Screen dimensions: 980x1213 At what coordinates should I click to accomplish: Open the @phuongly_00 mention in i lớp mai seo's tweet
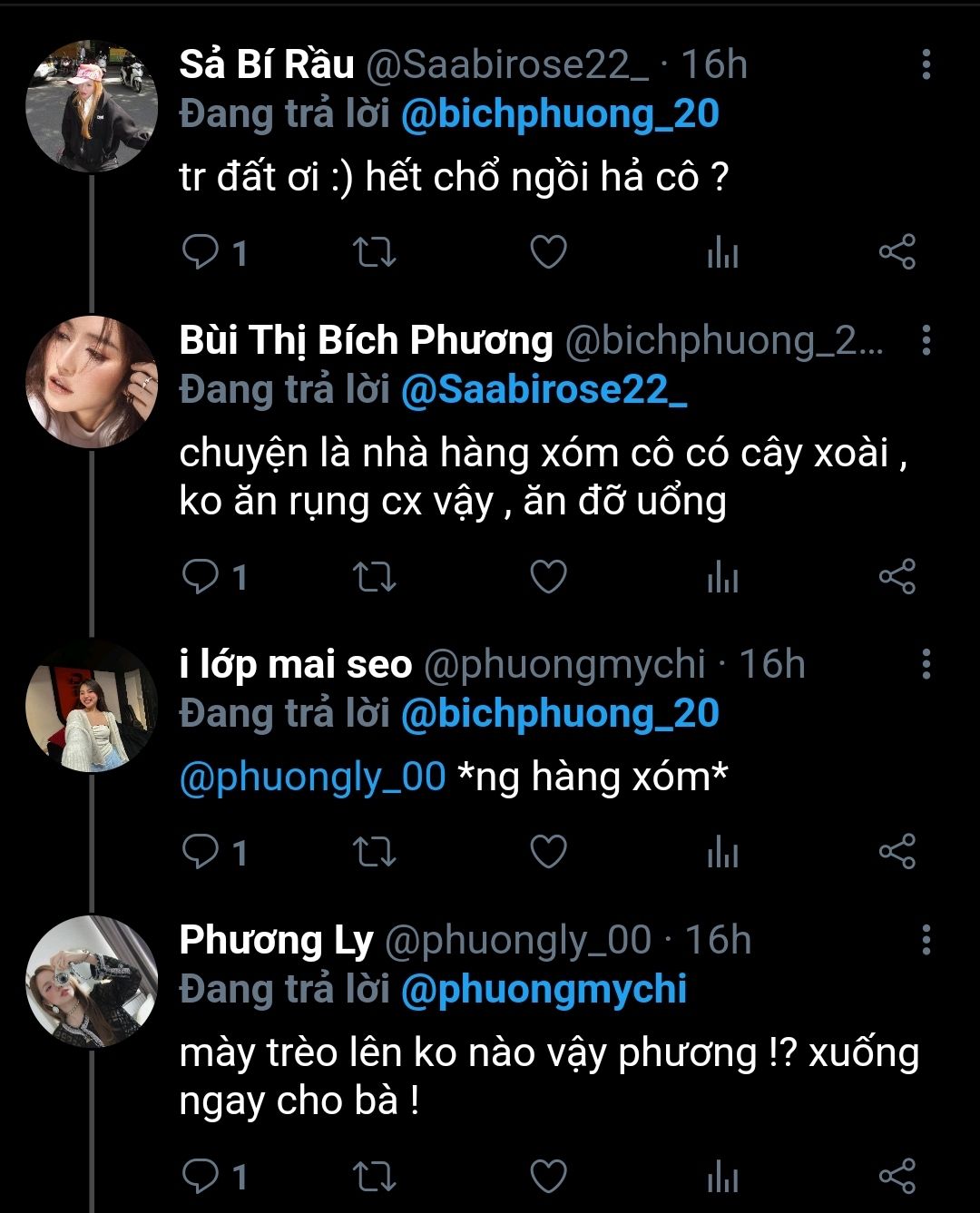point(312,777)
